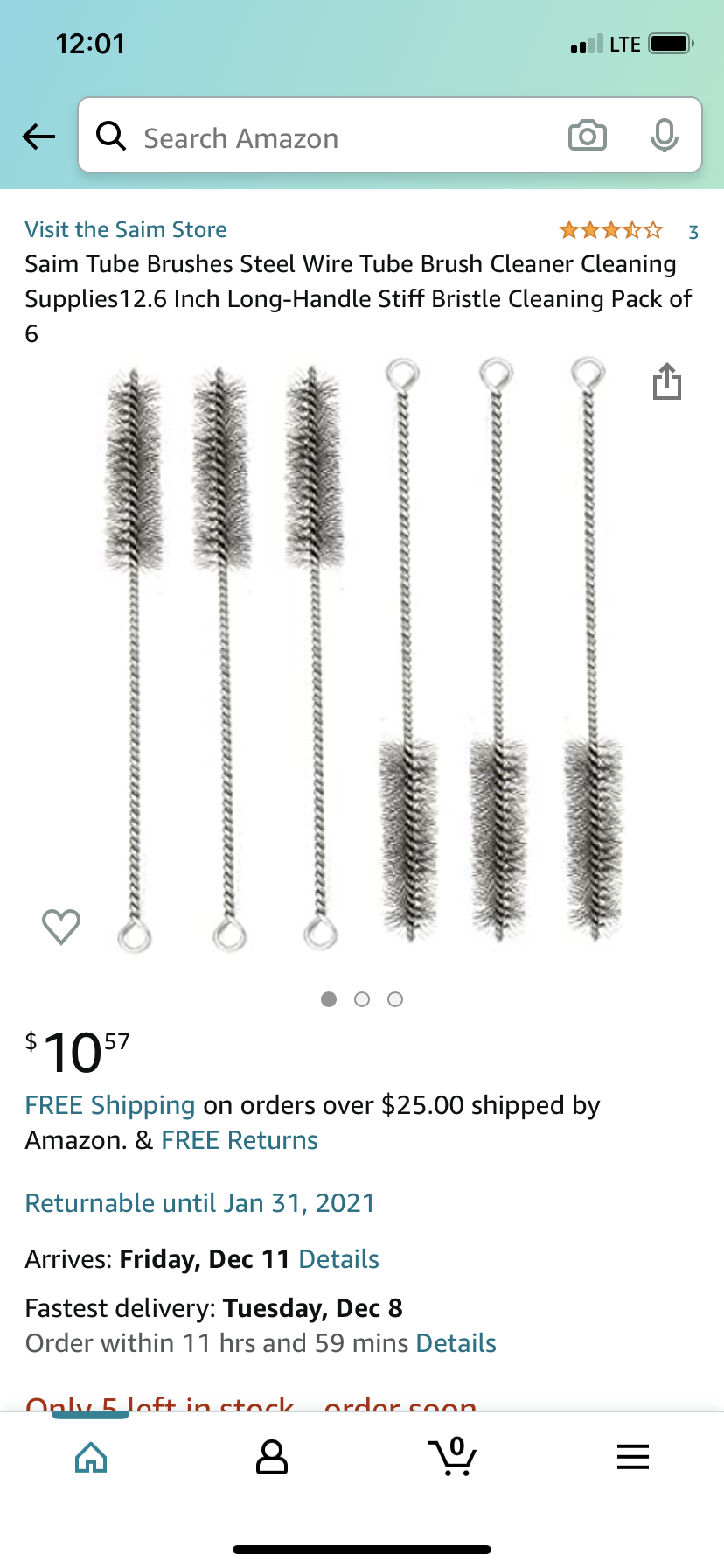This screenshot has height=1568, width=724.
Task: Open the tube brushes product image
Action: (362, 656)
